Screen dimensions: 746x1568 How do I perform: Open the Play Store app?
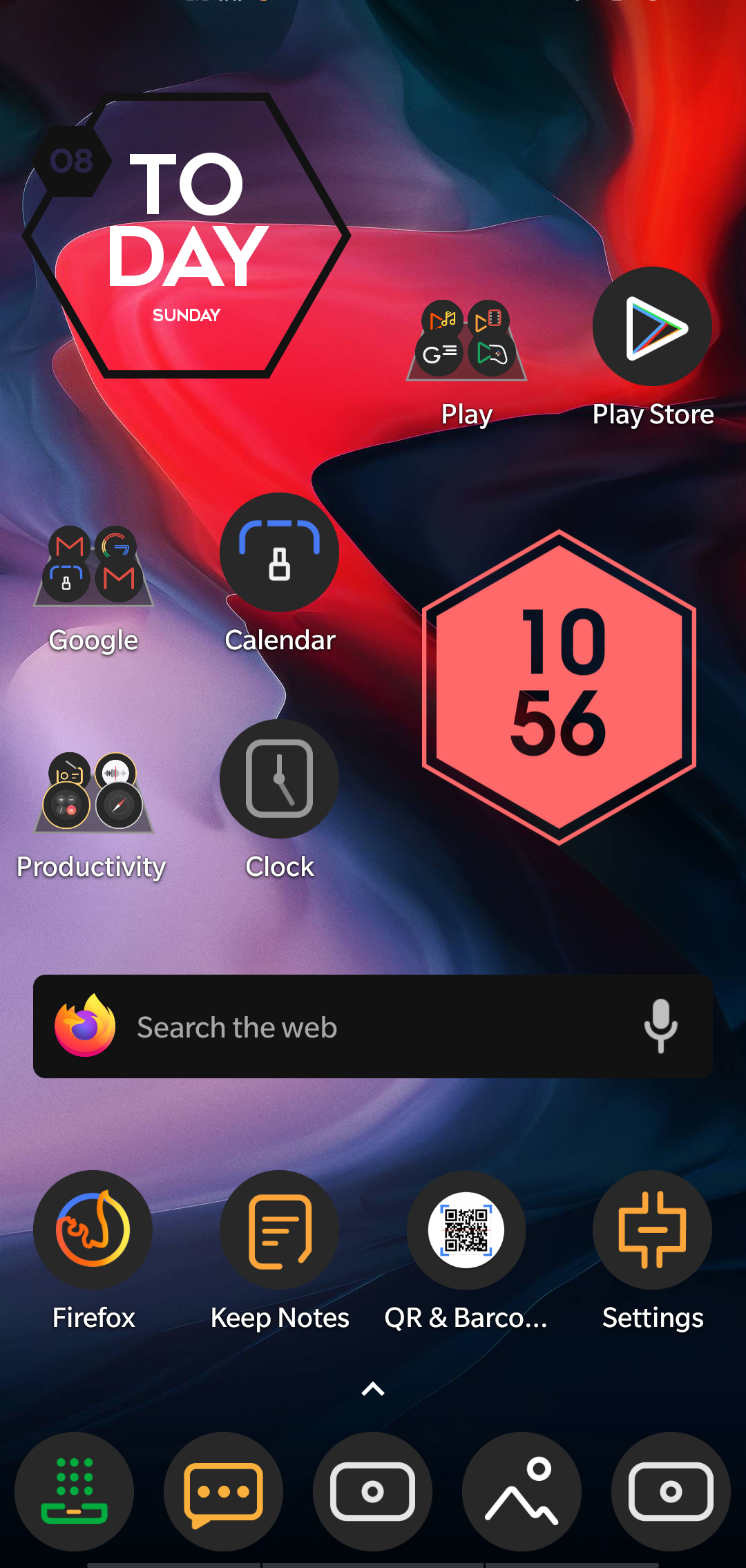click(651, 328)
